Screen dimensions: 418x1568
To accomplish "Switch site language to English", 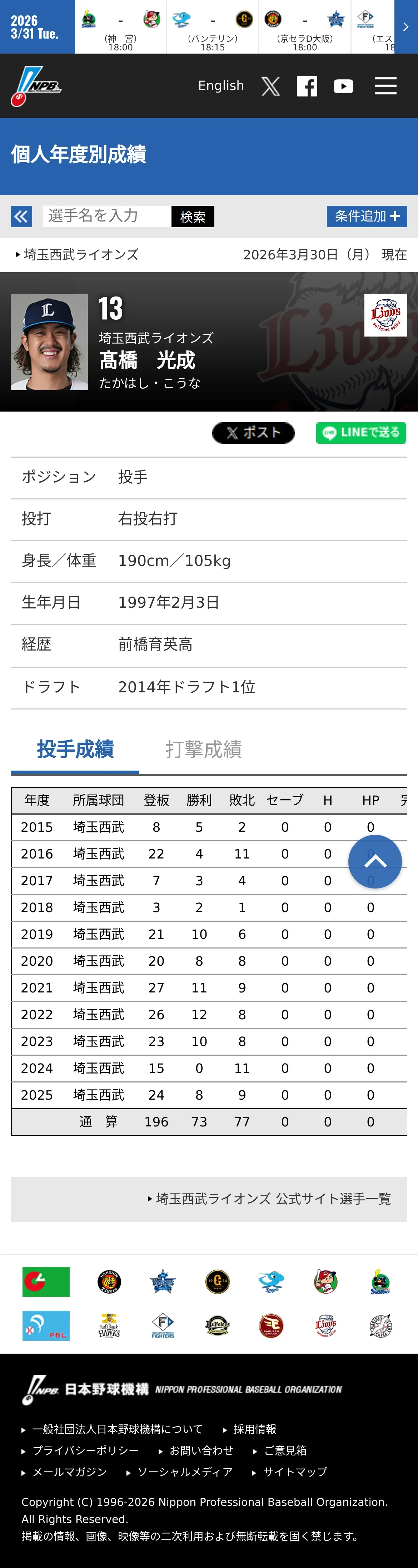I will [221, 86].
